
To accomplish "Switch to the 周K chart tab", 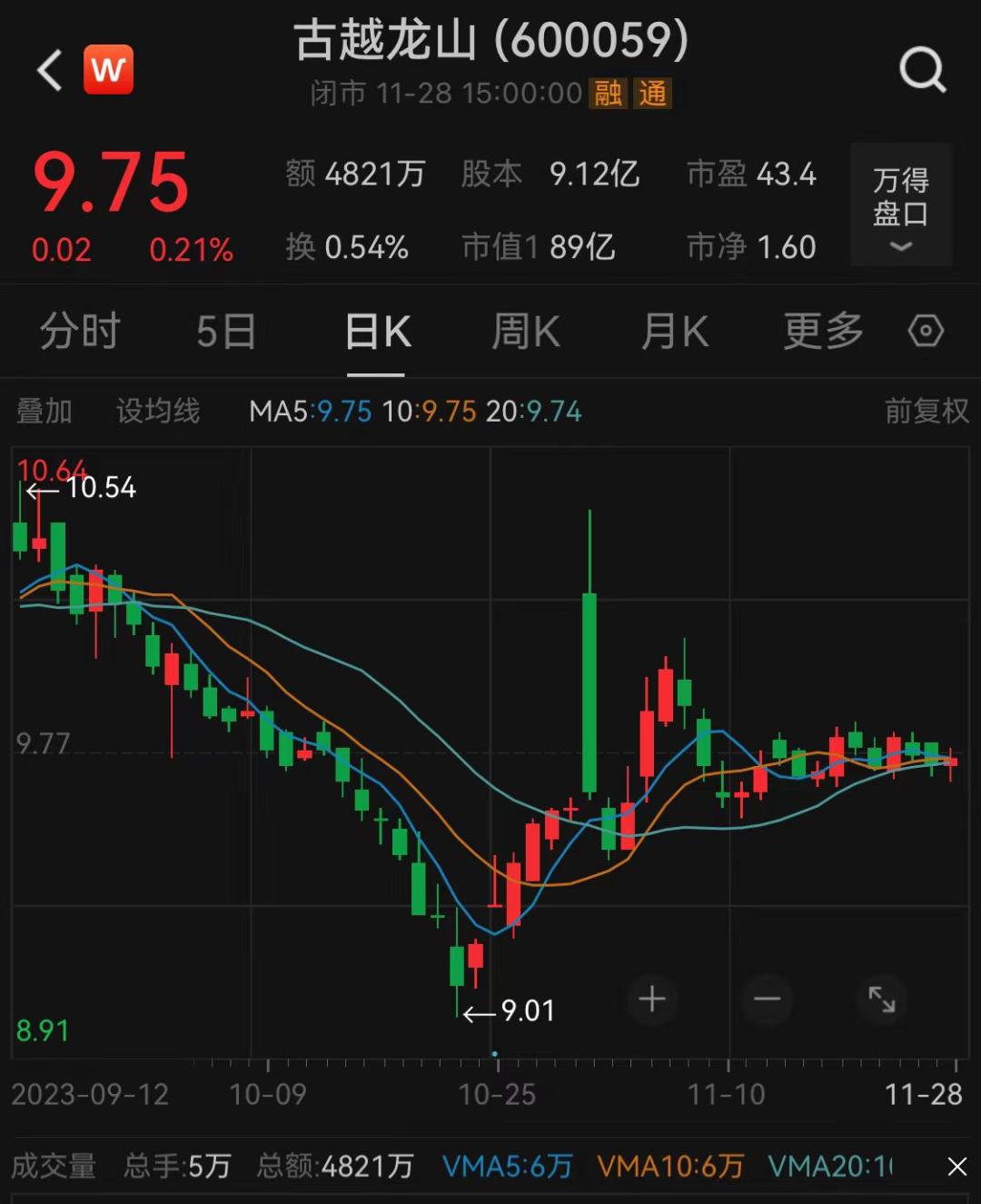I will coord(526,331).
